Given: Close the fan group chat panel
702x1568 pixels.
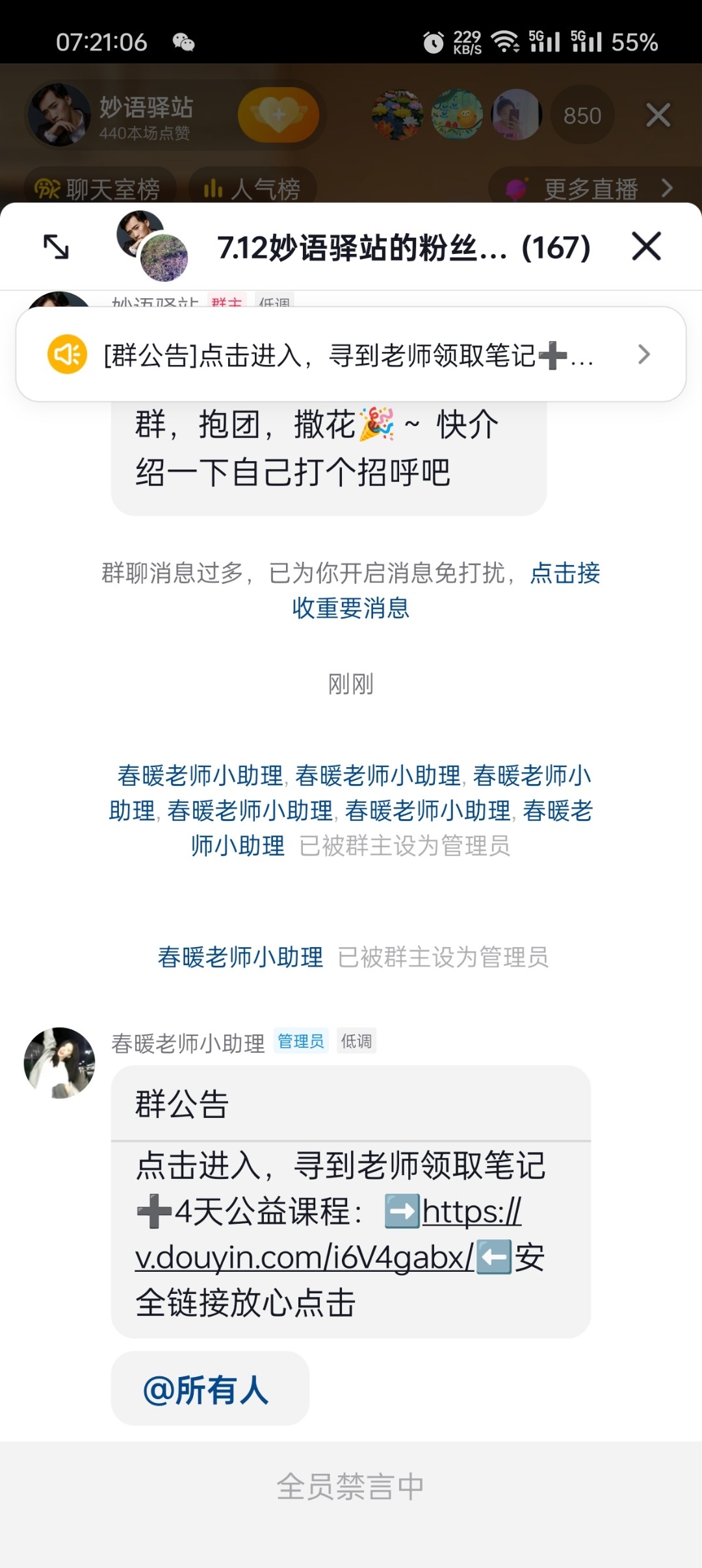Looking at the screenshot, I should coord(646,247).
